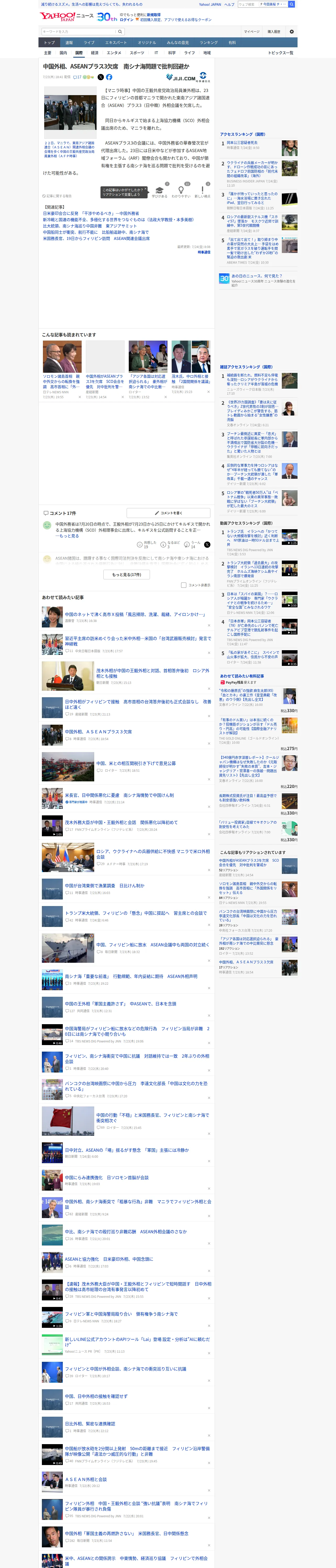Share the article on Facebook

tap(109, 77)
